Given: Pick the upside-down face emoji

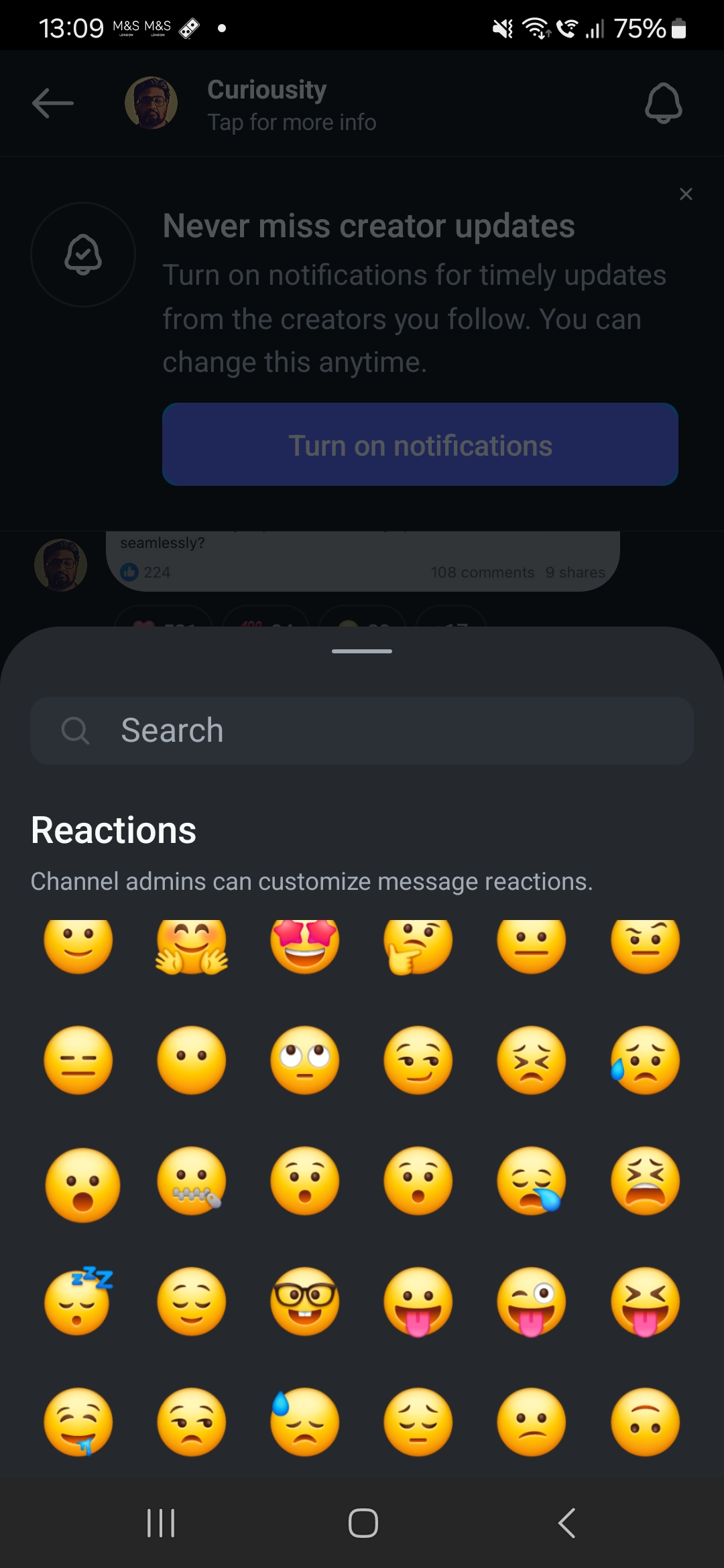Looking at the screenshot, I should (x=645, y=1422).
